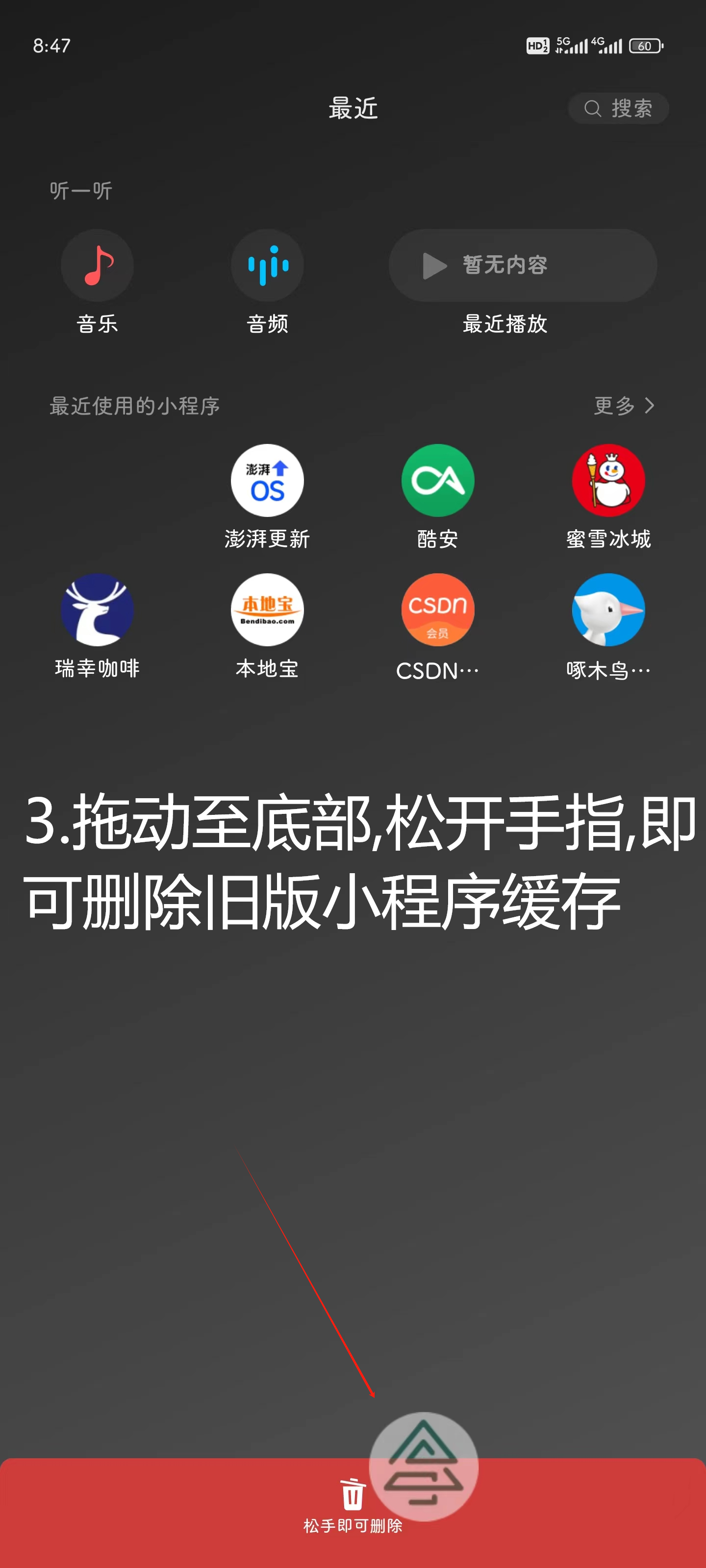706x1568 pixels.
Task: Open the CSDN mini program
Action: tap(437, 610)
